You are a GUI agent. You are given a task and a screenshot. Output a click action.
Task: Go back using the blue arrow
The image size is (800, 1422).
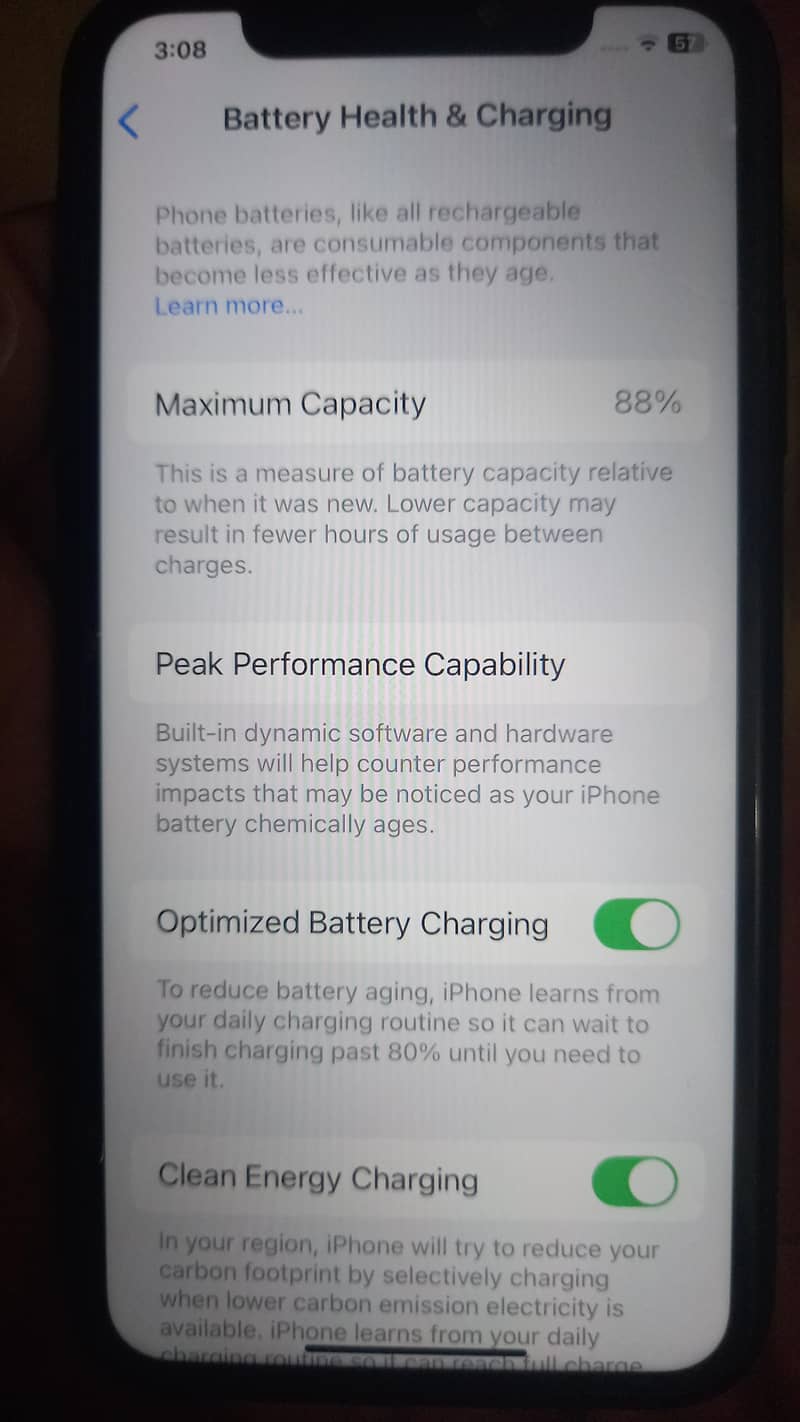[129, 122]
